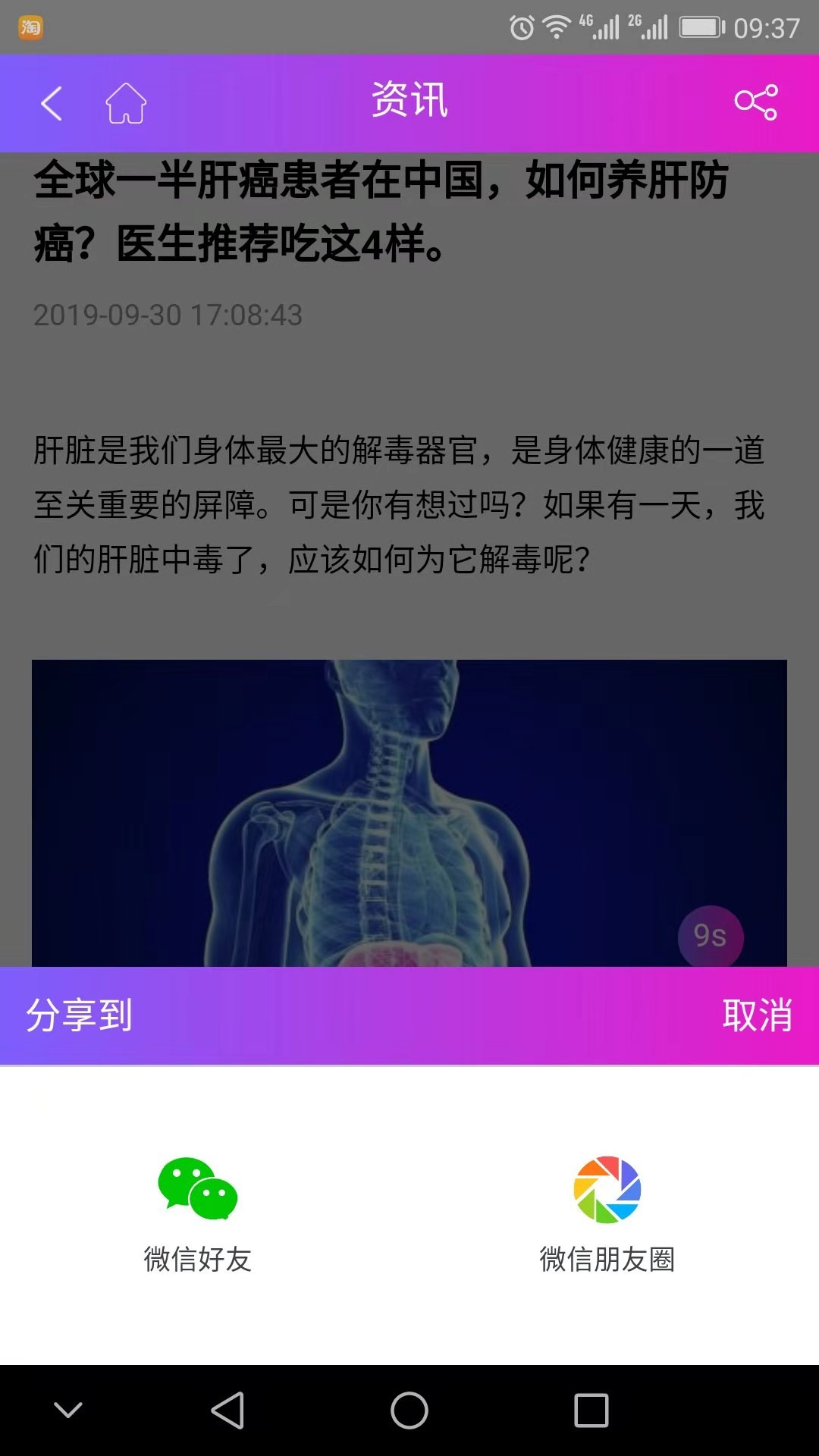Share to 微信好友 (WeChat friend)
Image resolution: width=819 pixels, height=1456 pixels.
[x=197, y=1213]
